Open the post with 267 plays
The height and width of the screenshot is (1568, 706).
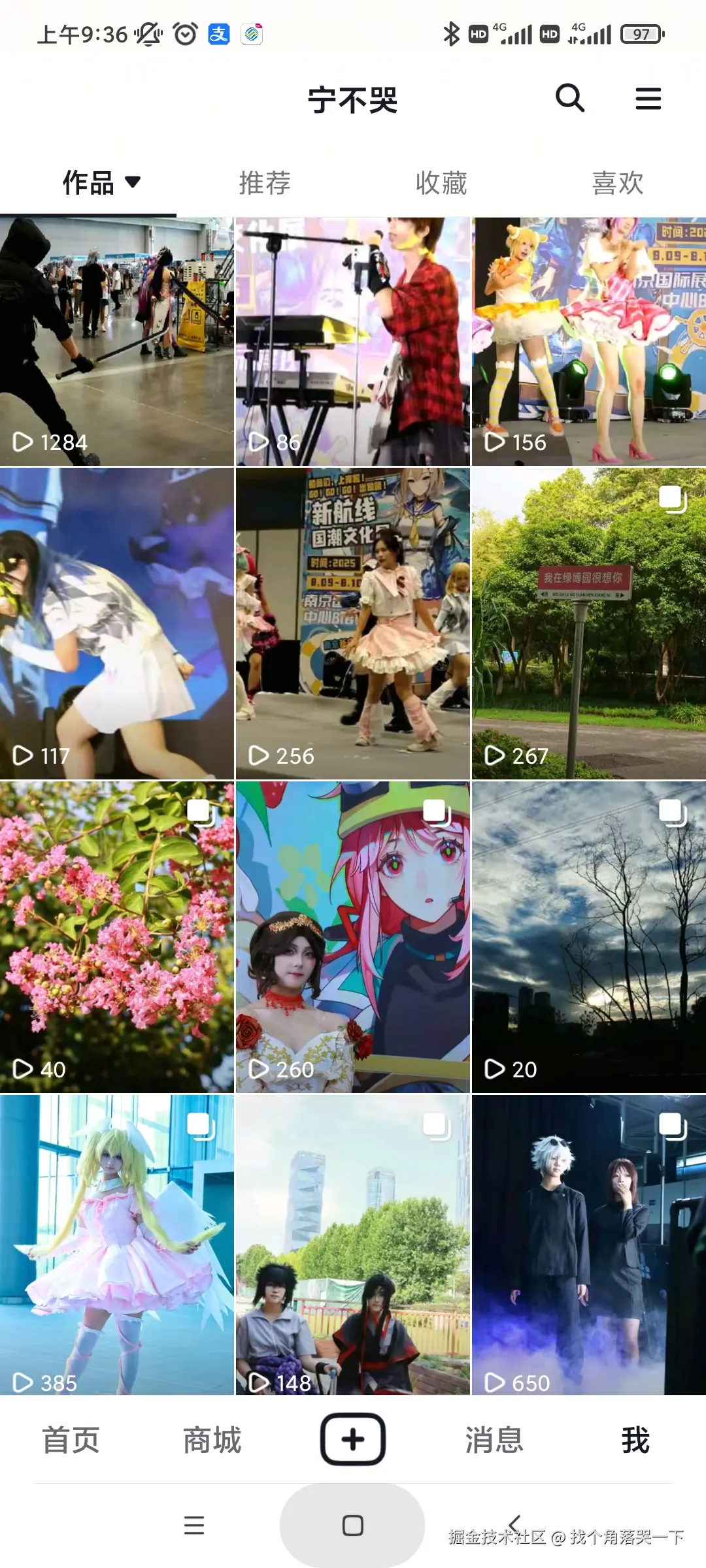tap(588, 623)
